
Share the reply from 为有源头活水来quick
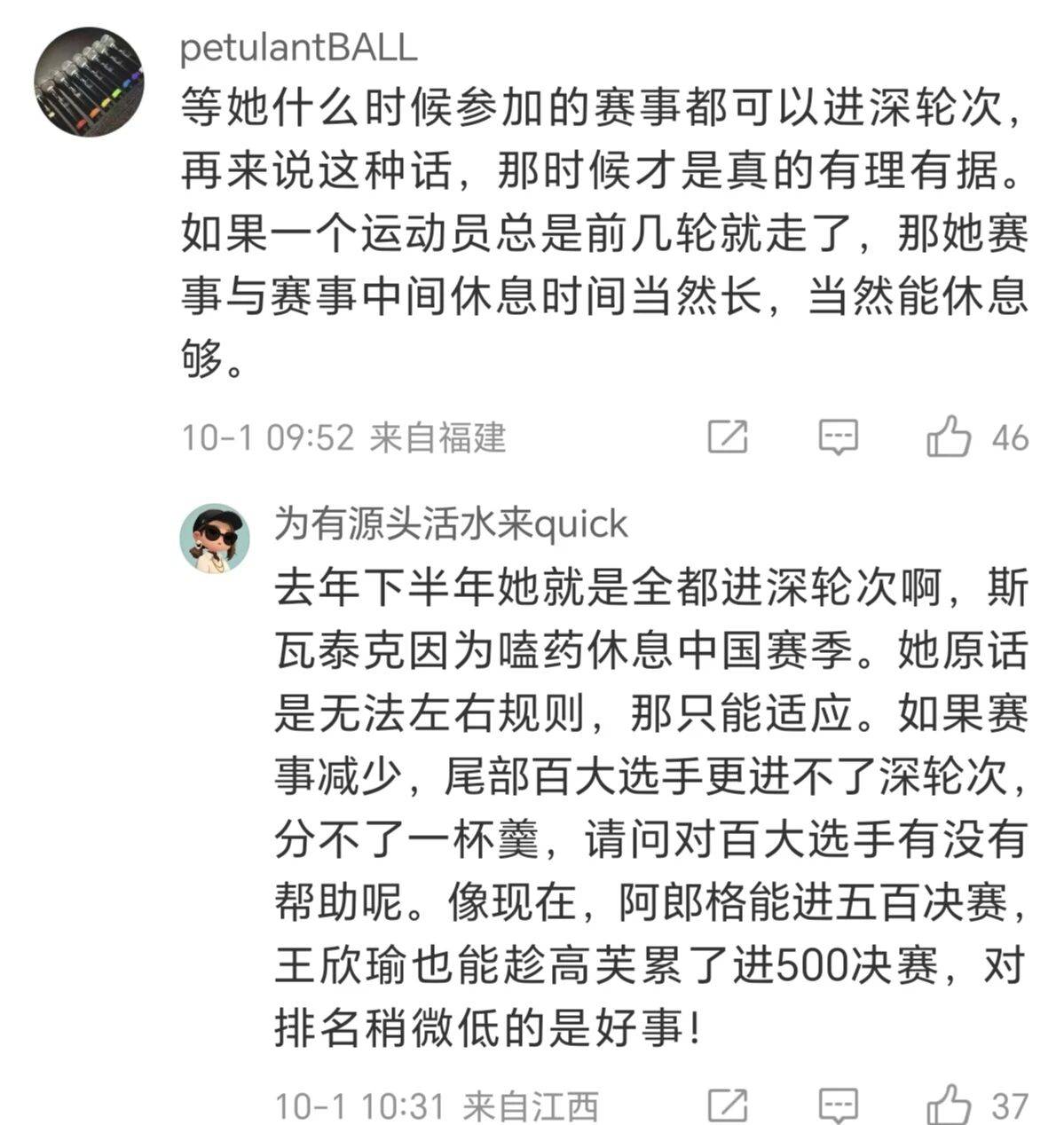728,1105
